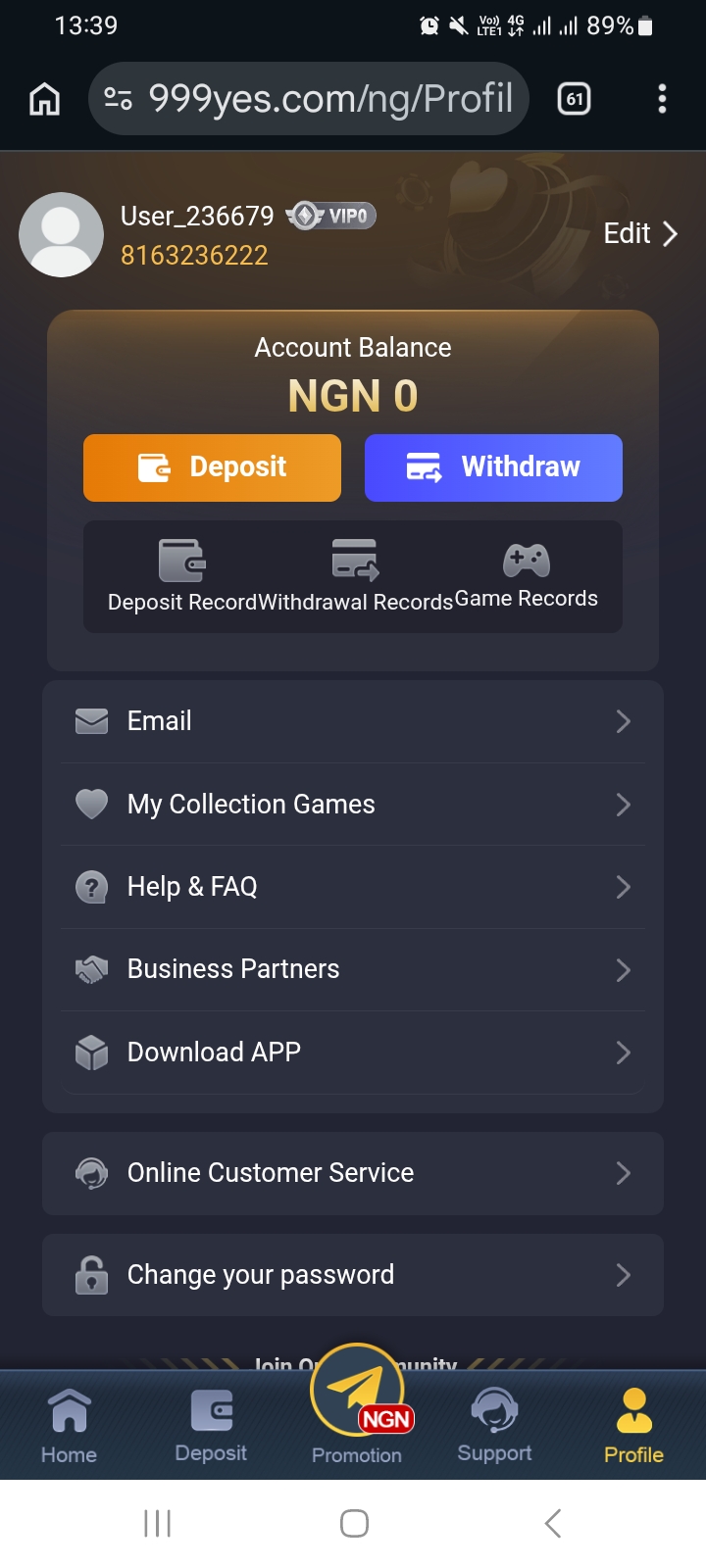Open Business Partners
This screenshot has height=1568, width=706.
353,969
